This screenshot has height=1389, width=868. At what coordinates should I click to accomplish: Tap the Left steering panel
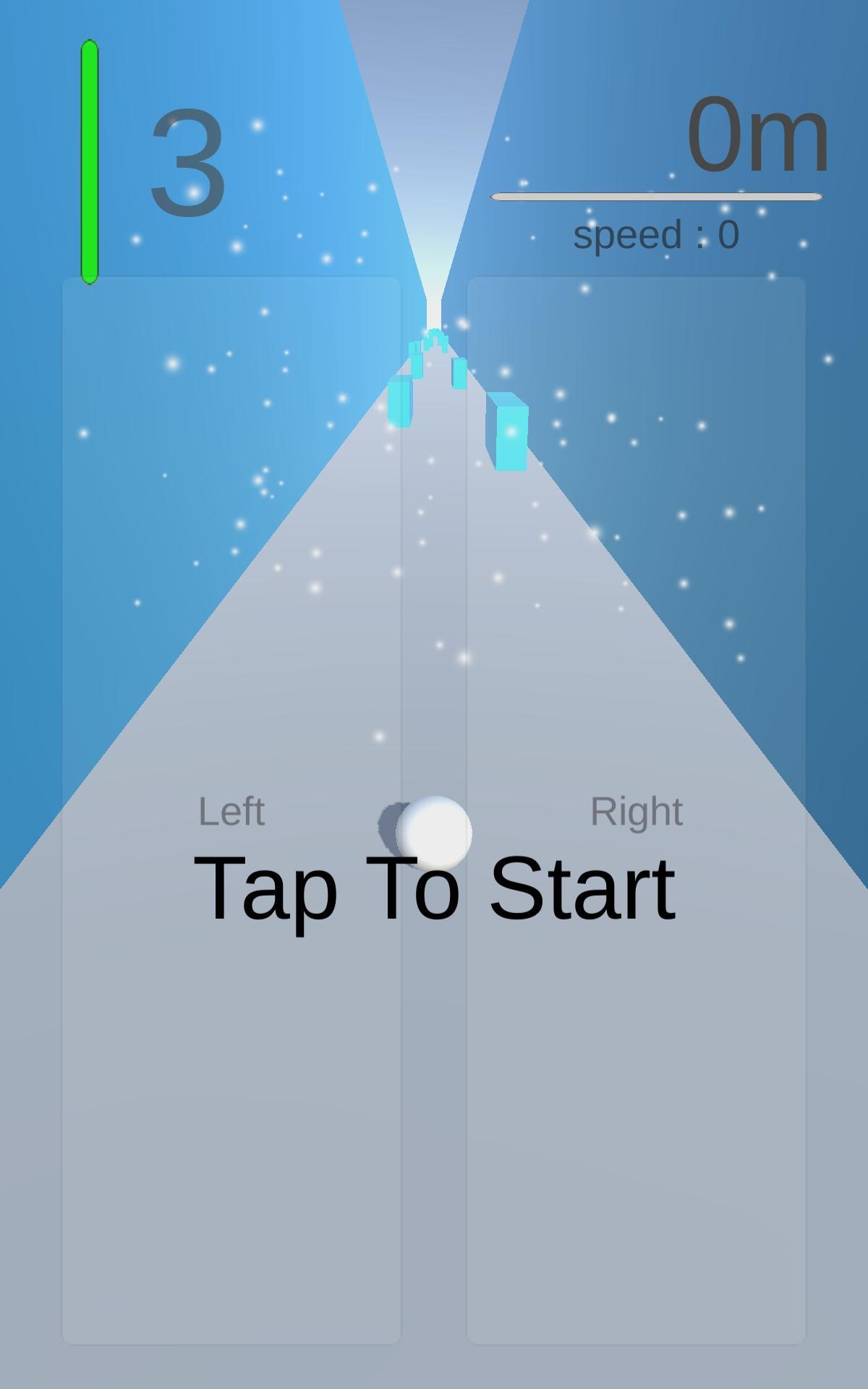tap(231, 1085)
